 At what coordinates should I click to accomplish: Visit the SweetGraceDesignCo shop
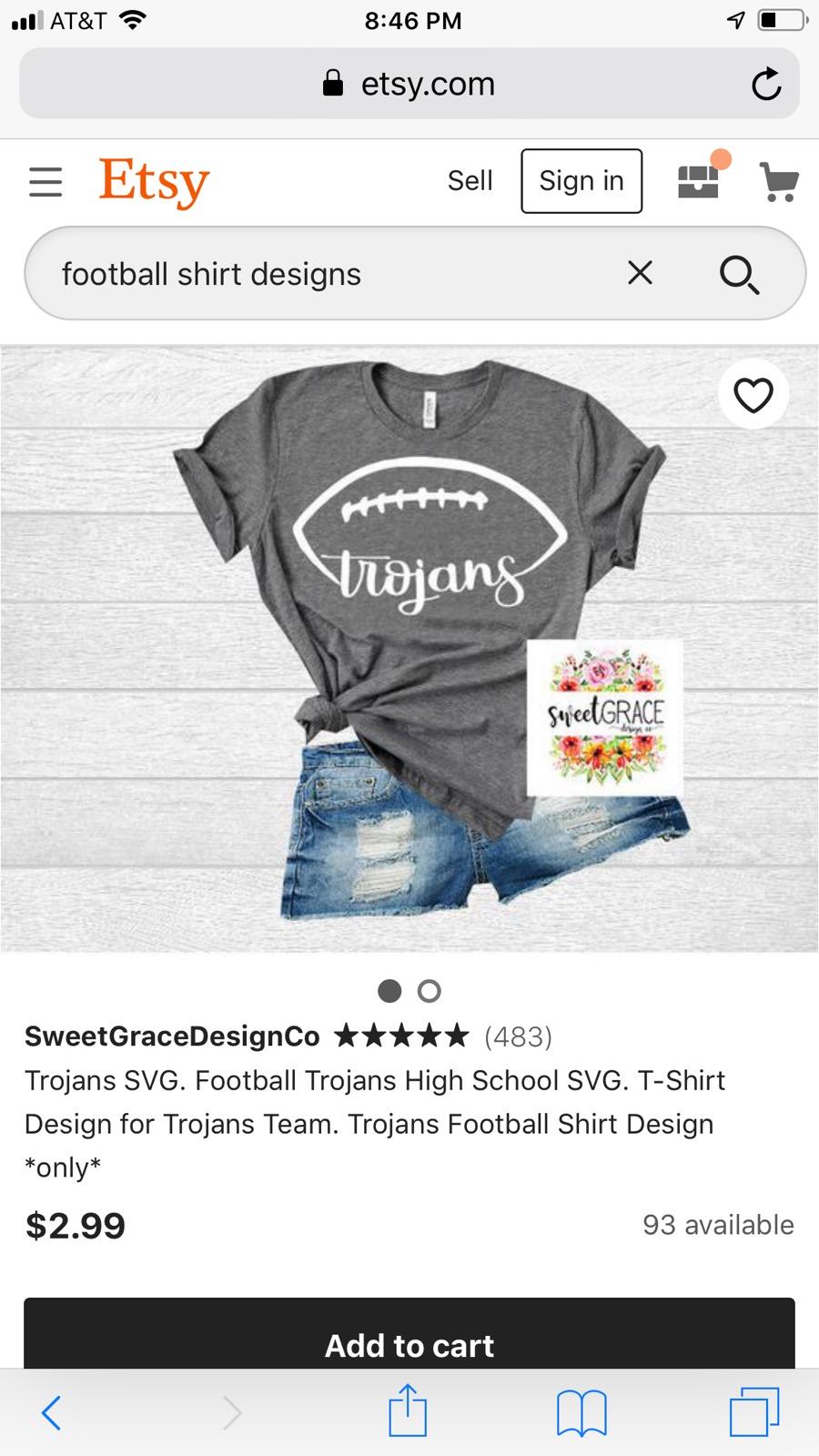tap(172, 1036)
